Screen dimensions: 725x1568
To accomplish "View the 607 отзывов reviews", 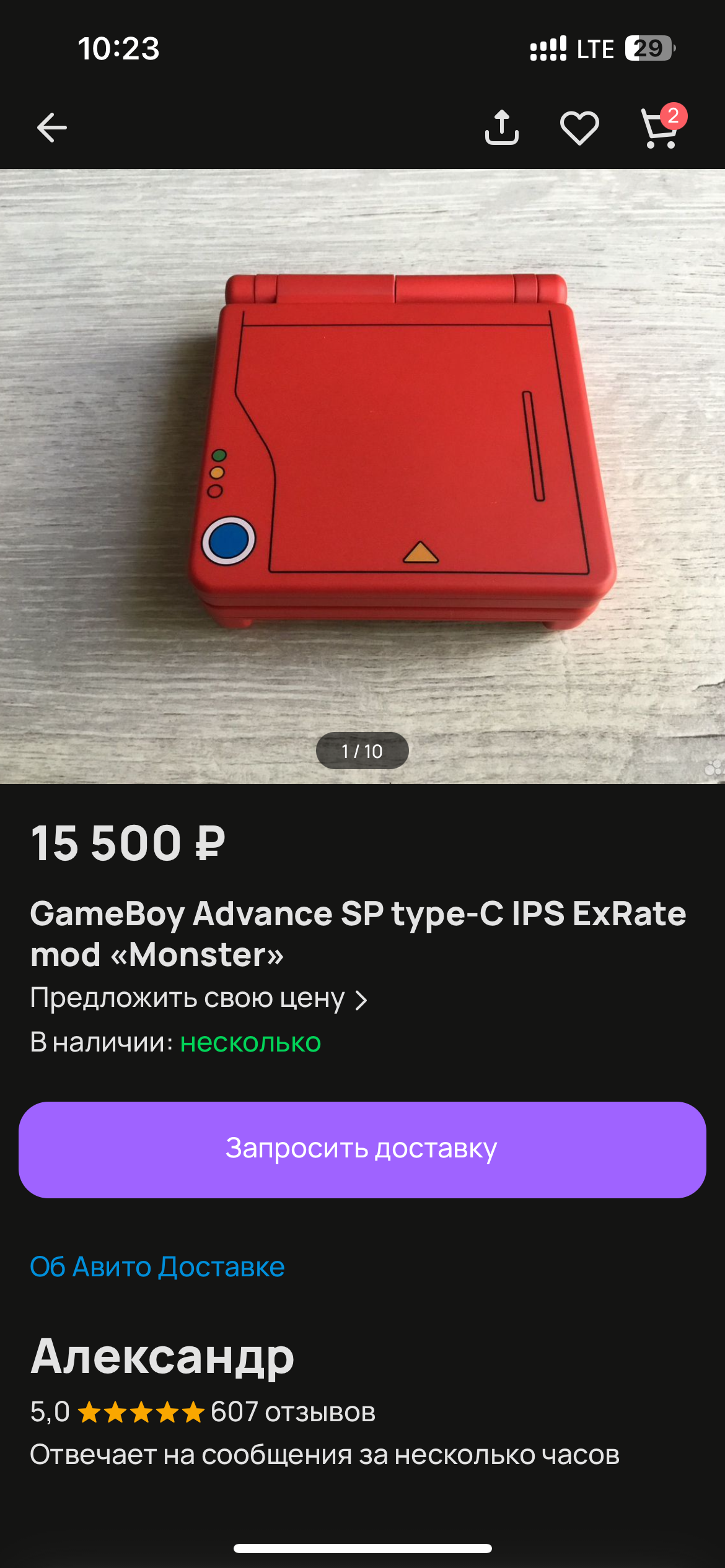I will [292, 1412].
